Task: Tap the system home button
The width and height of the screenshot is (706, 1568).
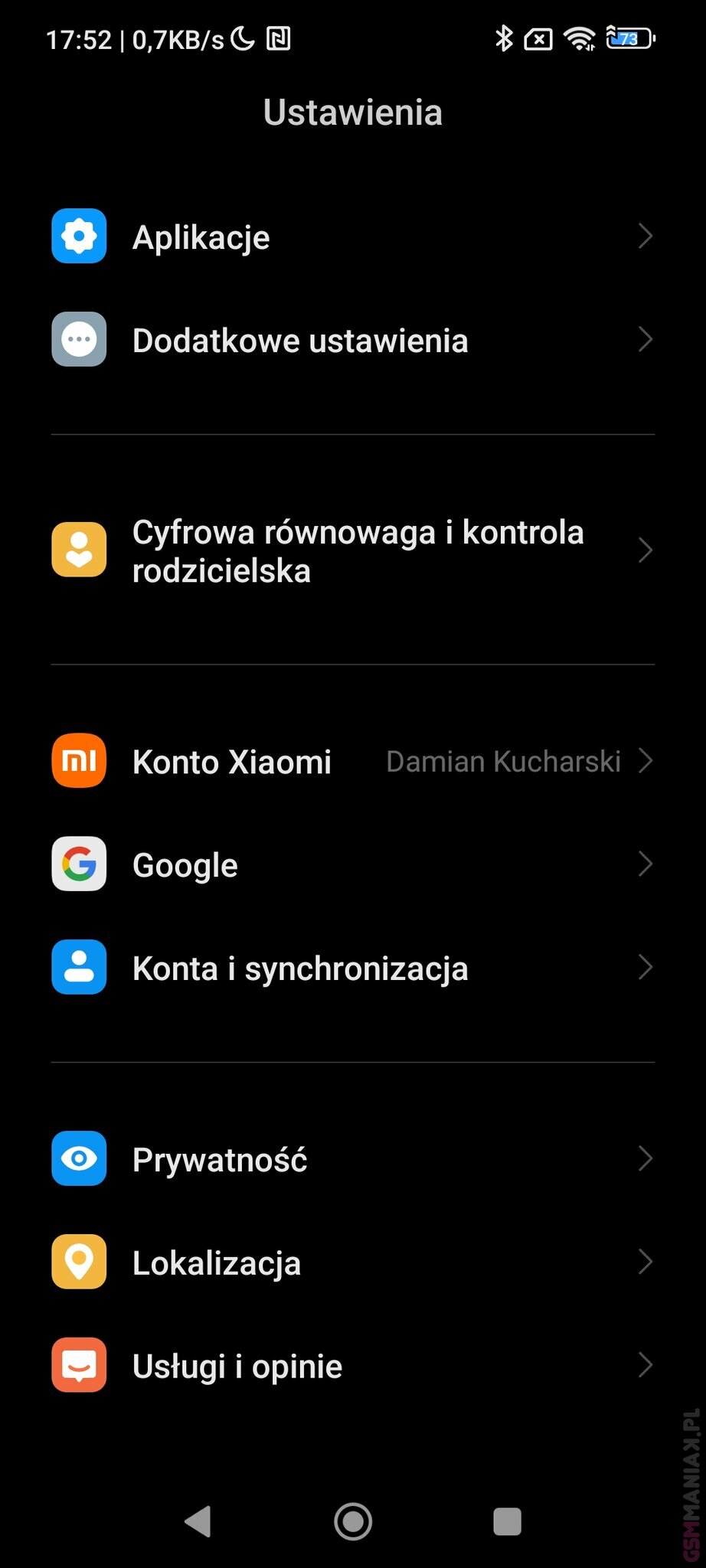Action: pos(353,1521)
